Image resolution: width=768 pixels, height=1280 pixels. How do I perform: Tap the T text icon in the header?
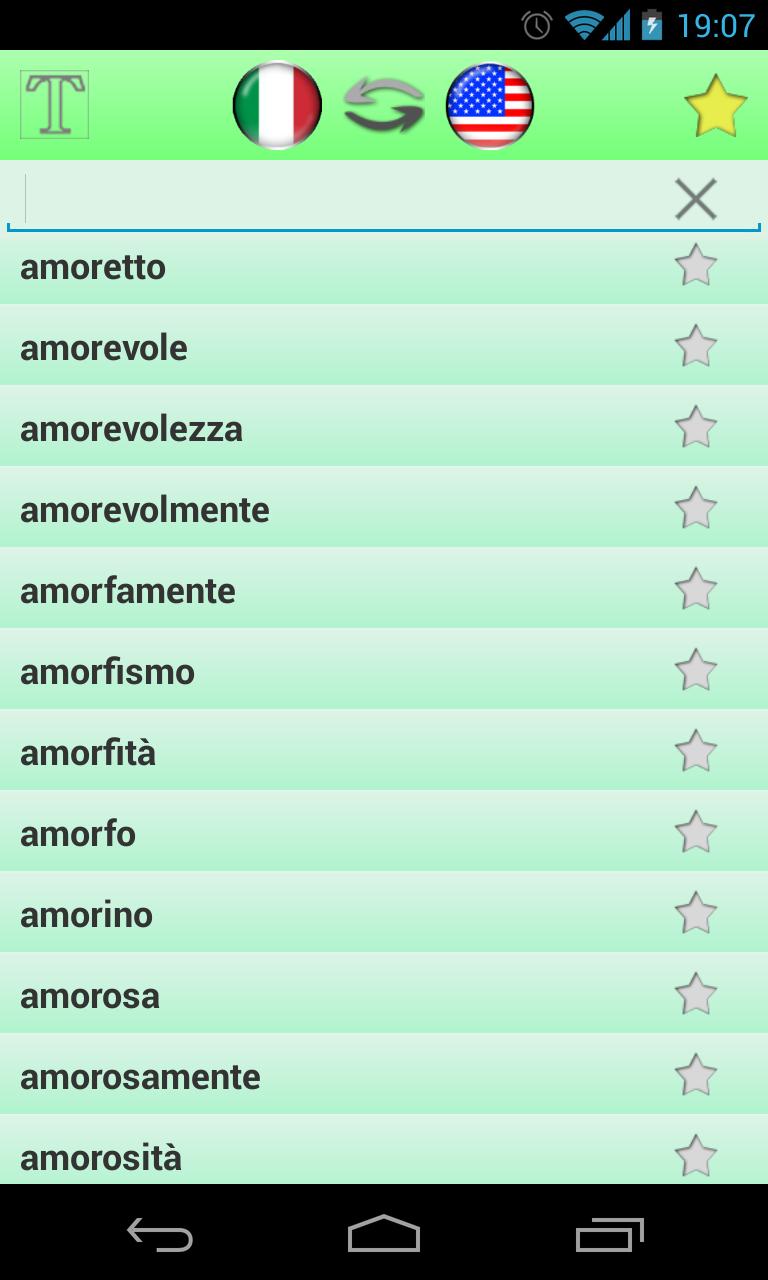click(x=54, y=104)
